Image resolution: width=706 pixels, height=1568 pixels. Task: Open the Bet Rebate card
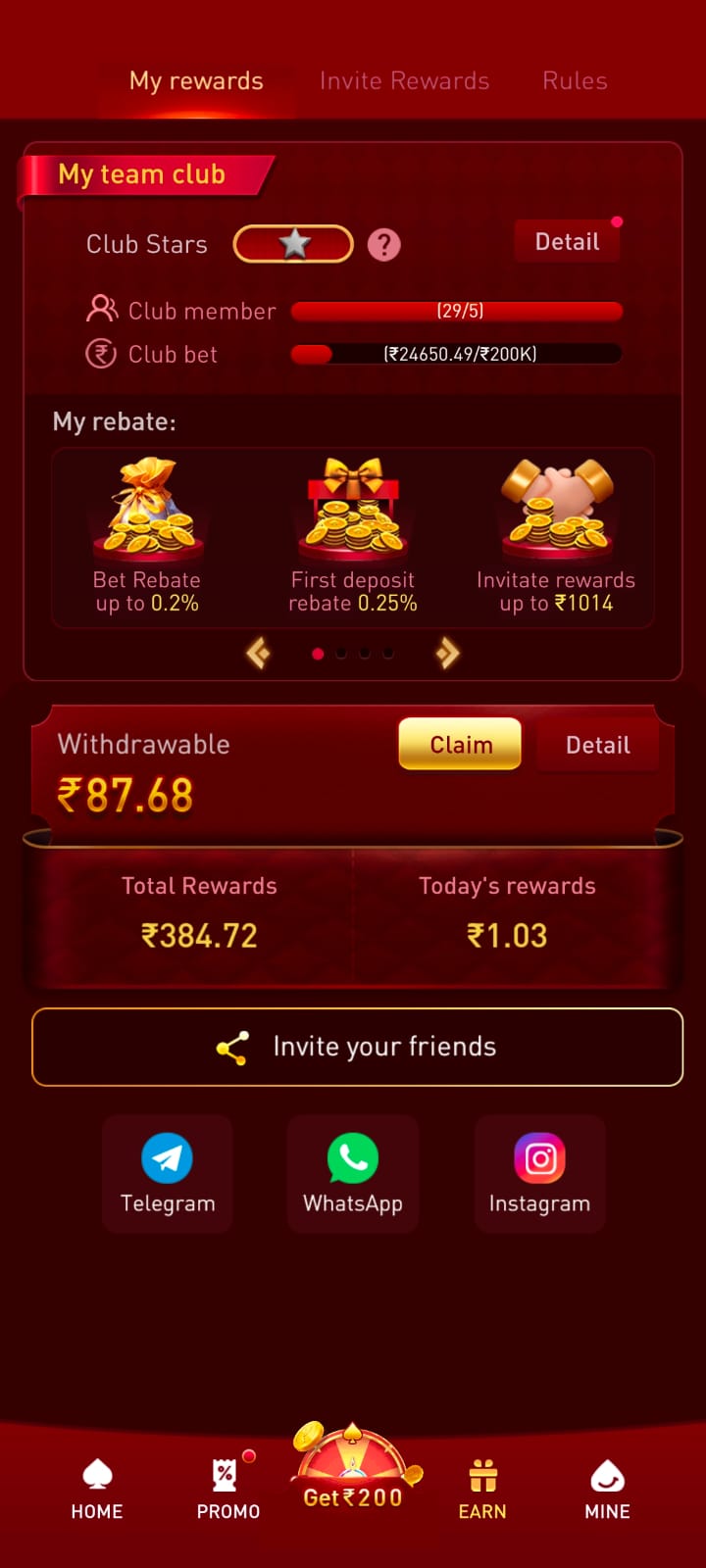coord(147,537)
